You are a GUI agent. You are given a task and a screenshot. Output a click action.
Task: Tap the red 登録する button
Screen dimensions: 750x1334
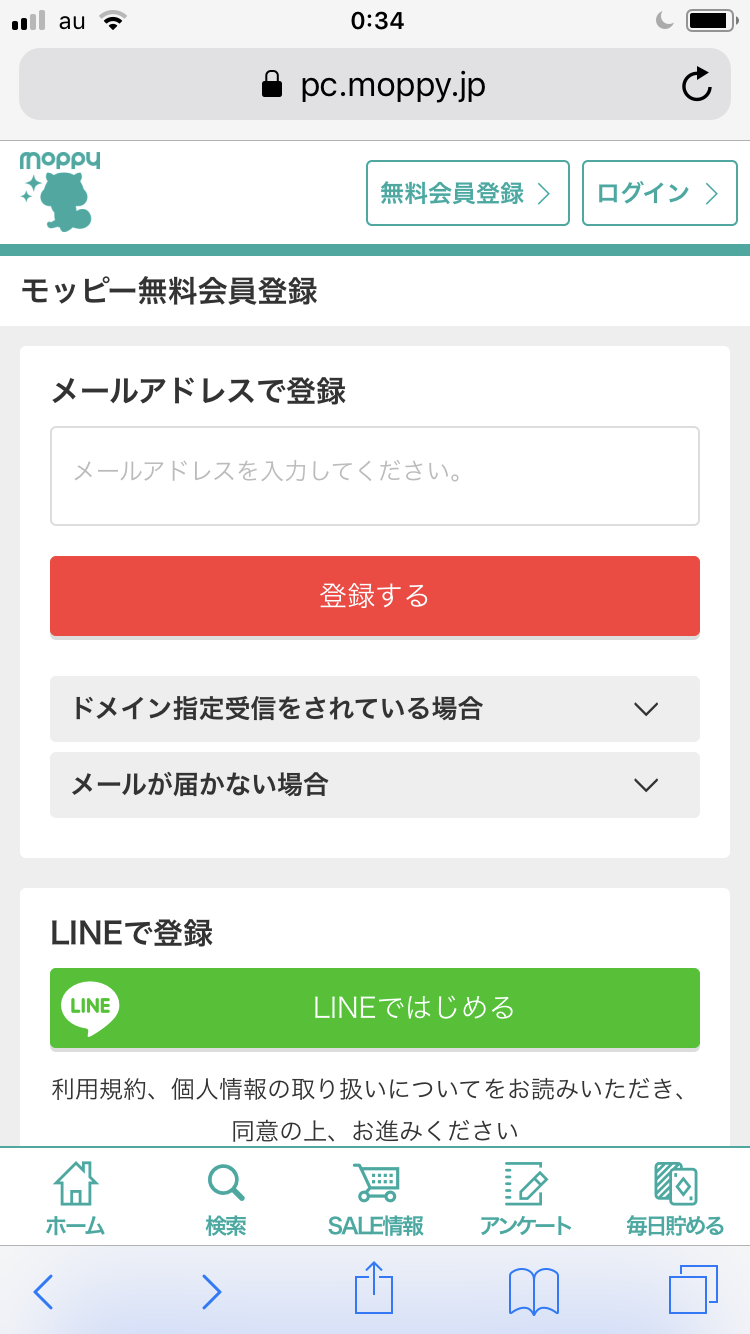[x=375, y=596]
